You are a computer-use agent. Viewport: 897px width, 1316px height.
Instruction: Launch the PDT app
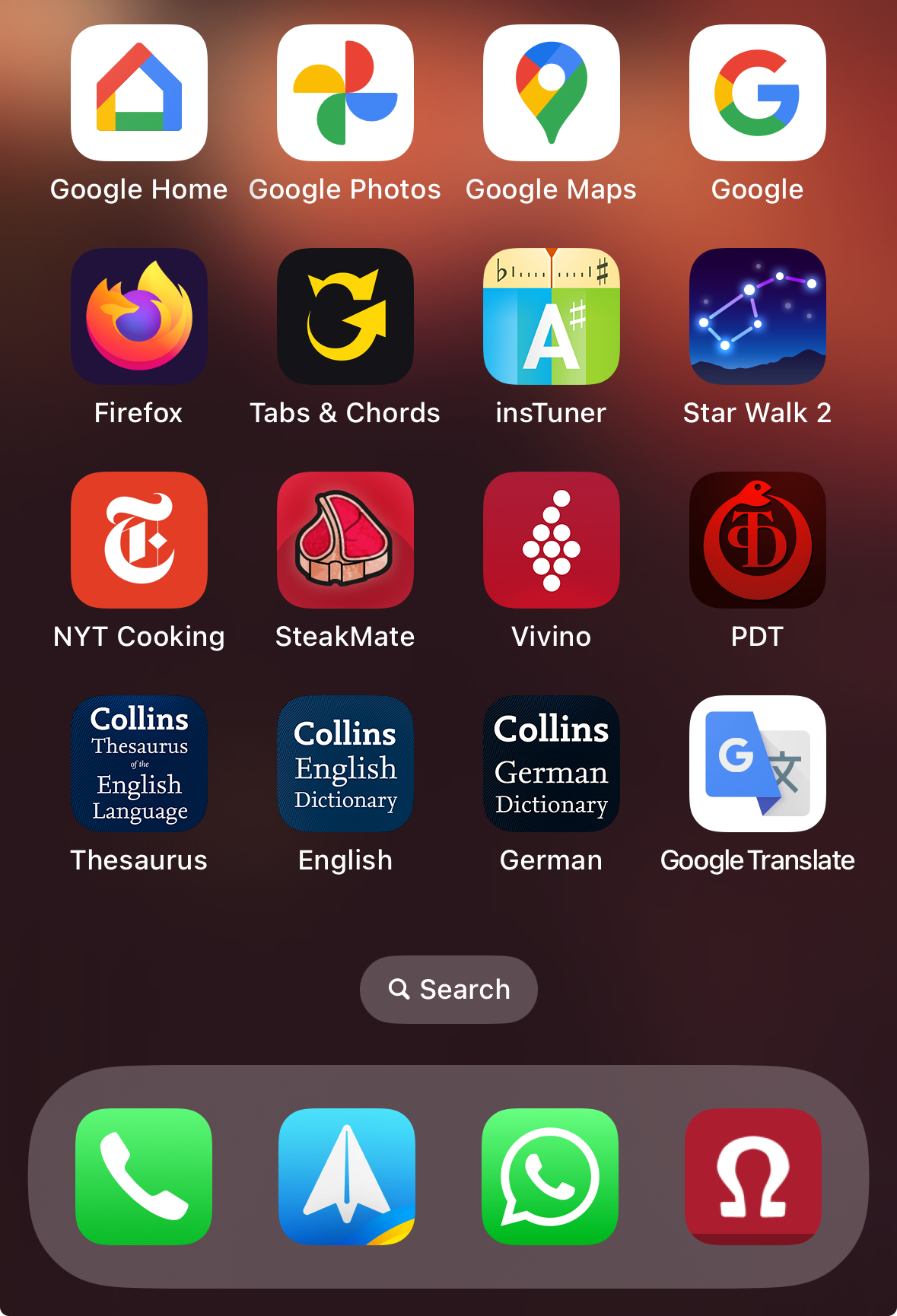pos(758,540)
